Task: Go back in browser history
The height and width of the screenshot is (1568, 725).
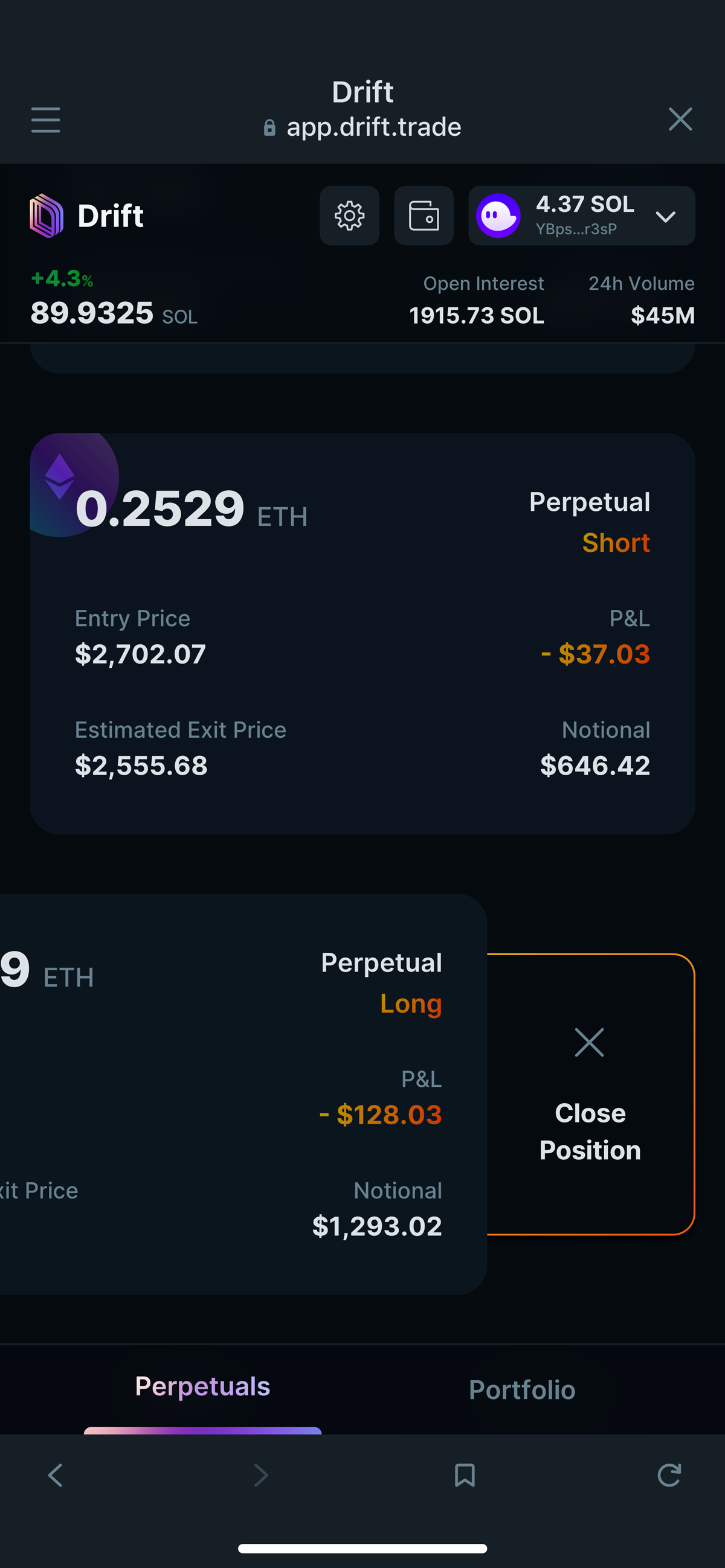Action: click(x=56, y=1475)
